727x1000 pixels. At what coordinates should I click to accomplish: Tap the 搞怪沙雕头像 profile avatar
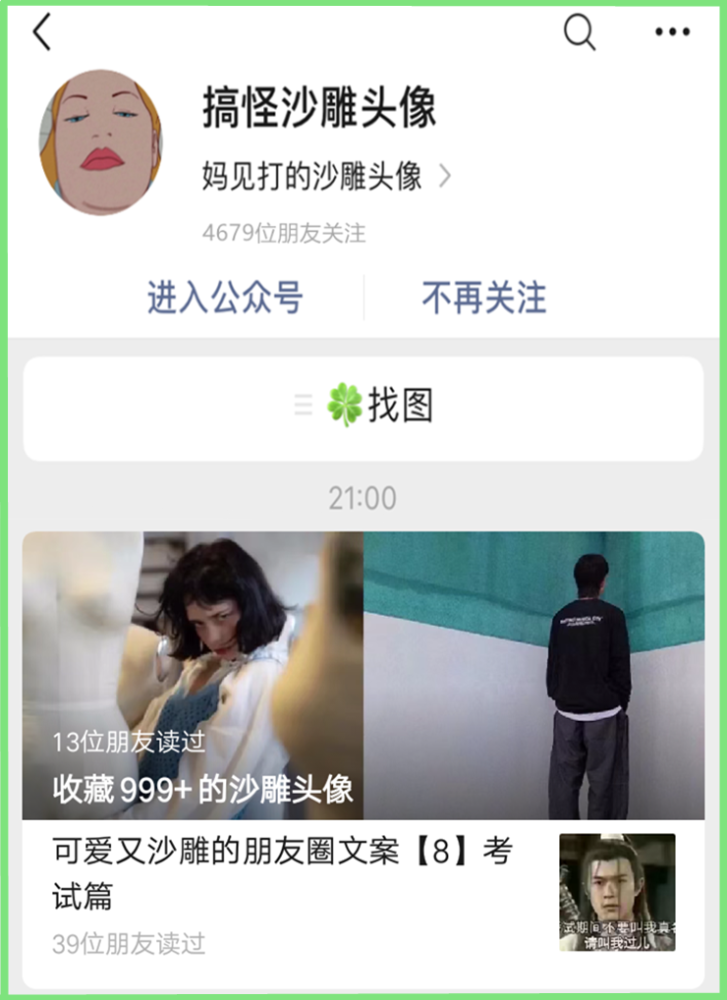coord(100,143)
